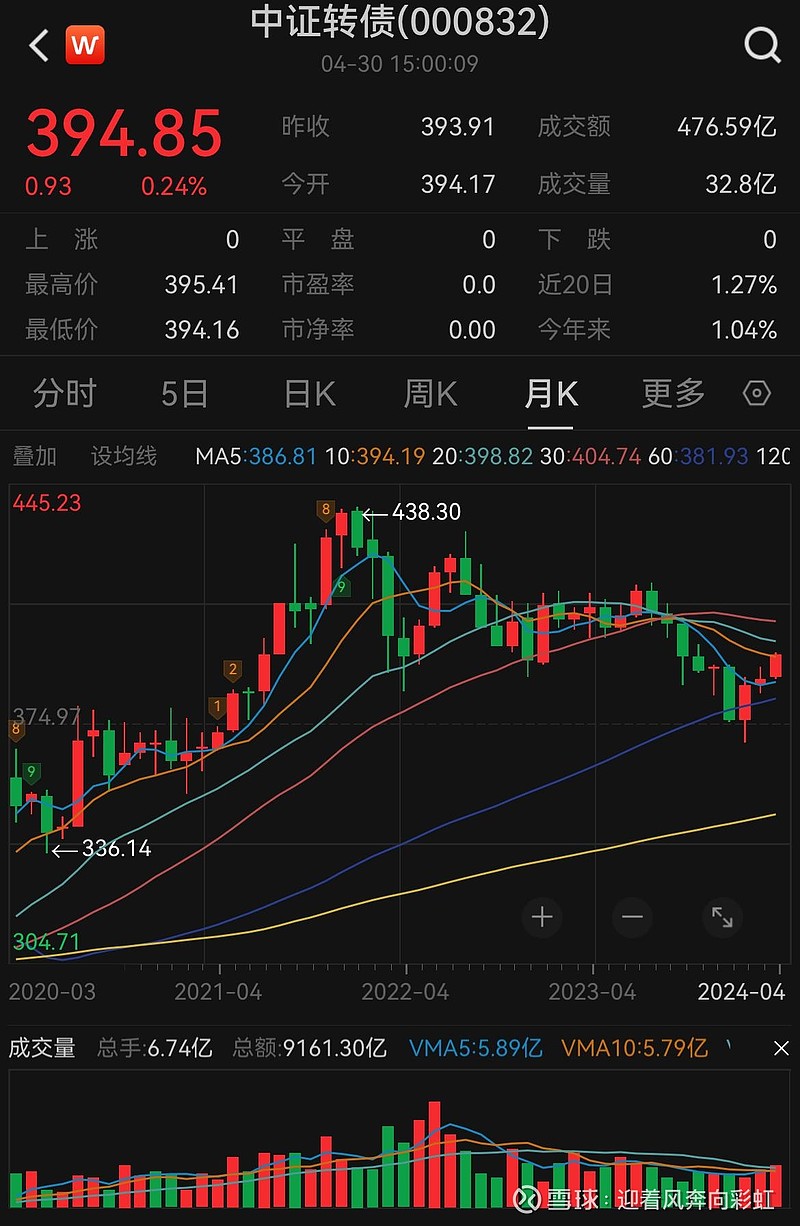Zoom out with the minus icon on chart

coord(631,917)
